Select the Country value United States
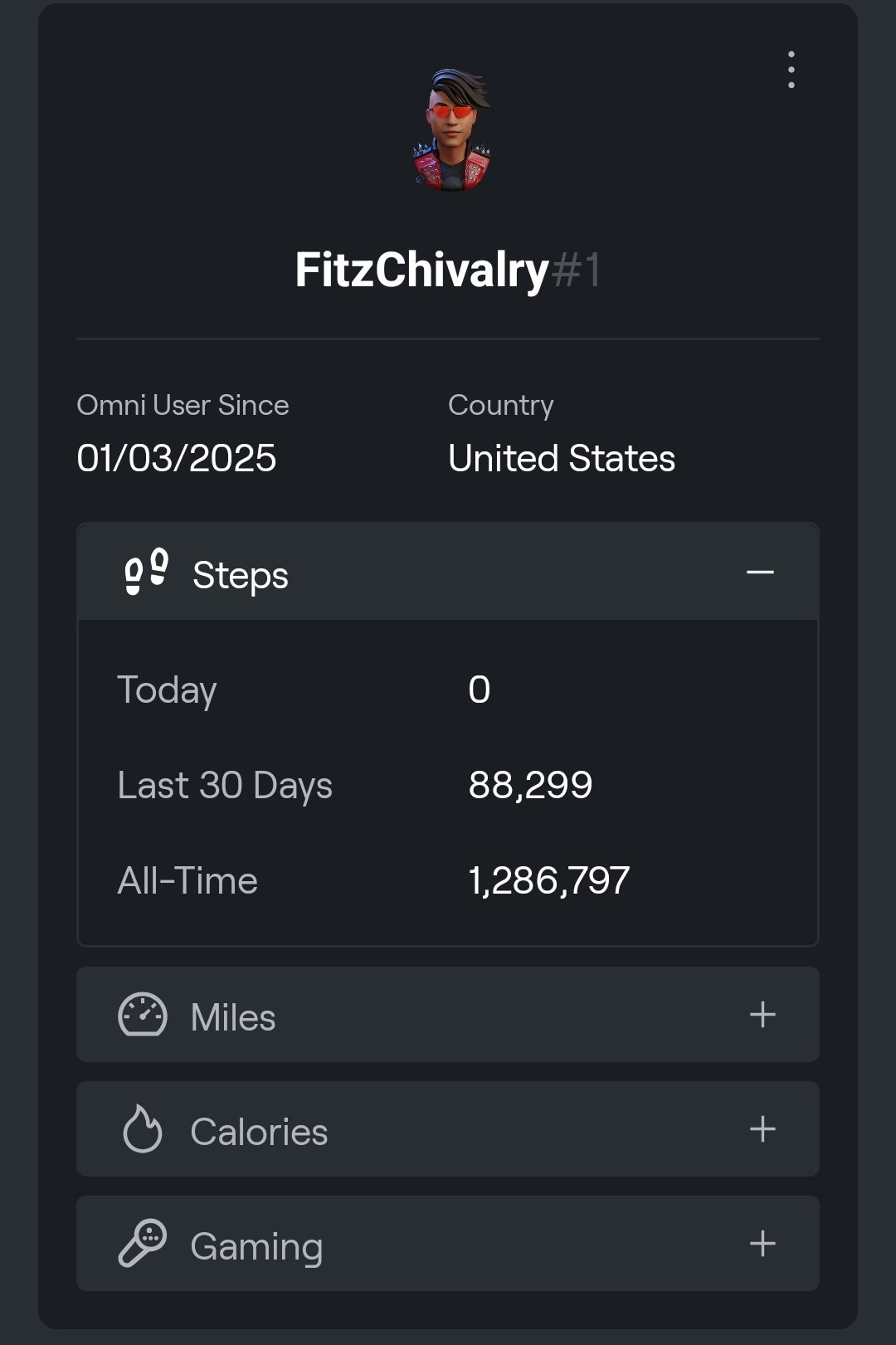The image size is (896, 1345). pos(561,457)
